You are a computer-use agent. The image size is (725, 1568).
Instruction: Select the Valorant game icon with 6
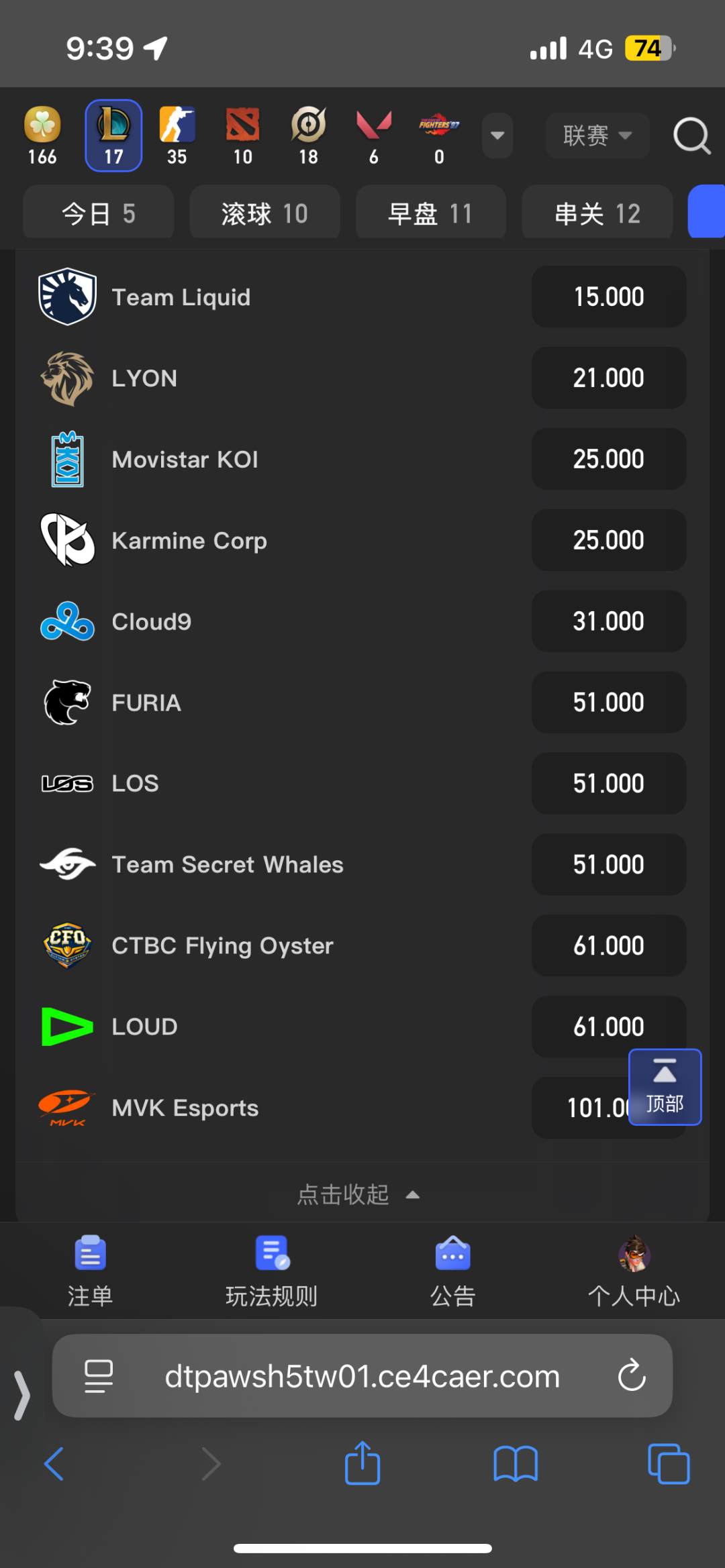[x=374, y=136]
